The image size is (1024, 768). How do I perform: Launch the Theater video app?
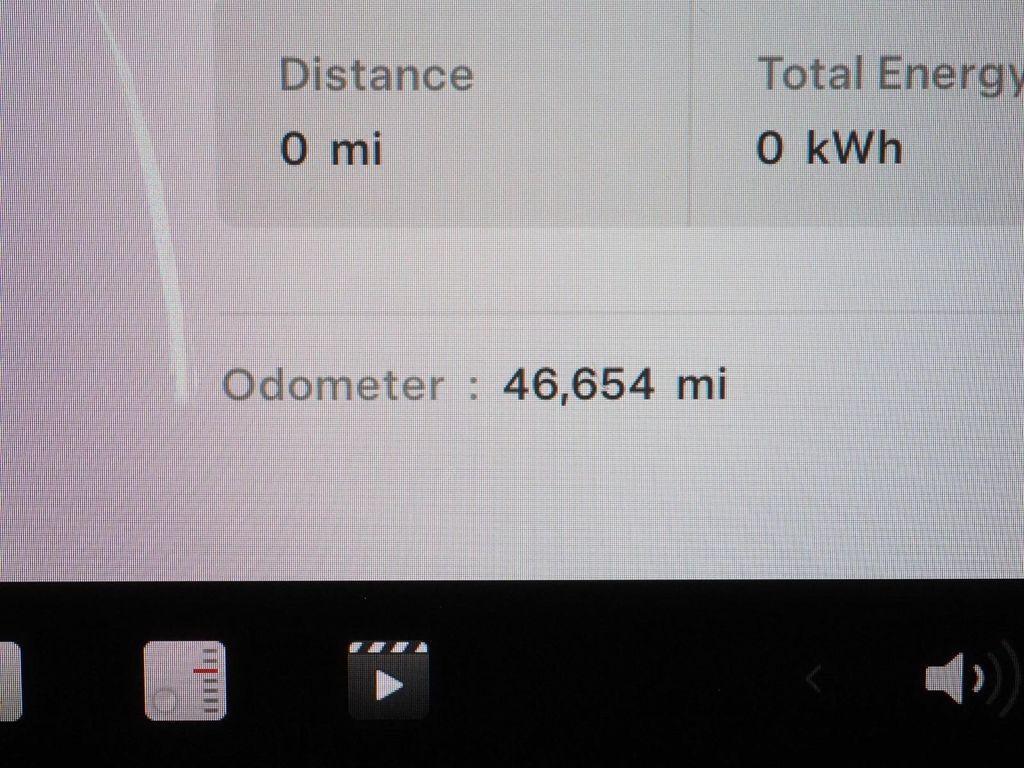point(388,681)
